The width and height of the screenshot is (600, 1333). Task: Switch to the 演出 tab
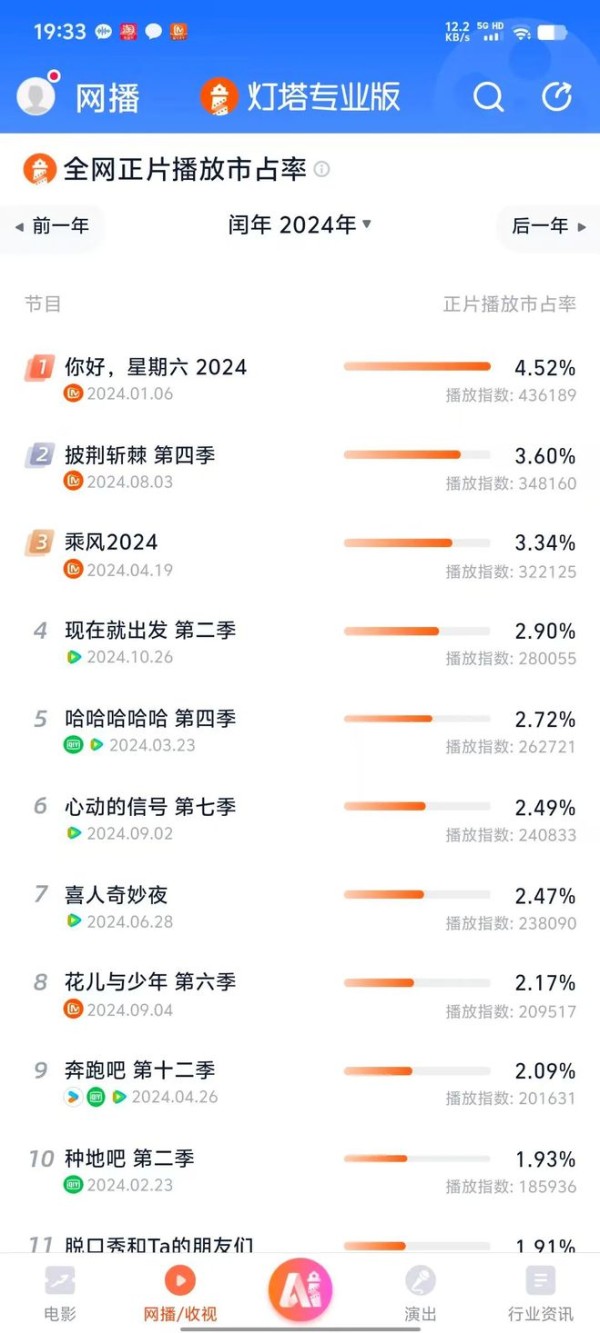[420, 1293]
